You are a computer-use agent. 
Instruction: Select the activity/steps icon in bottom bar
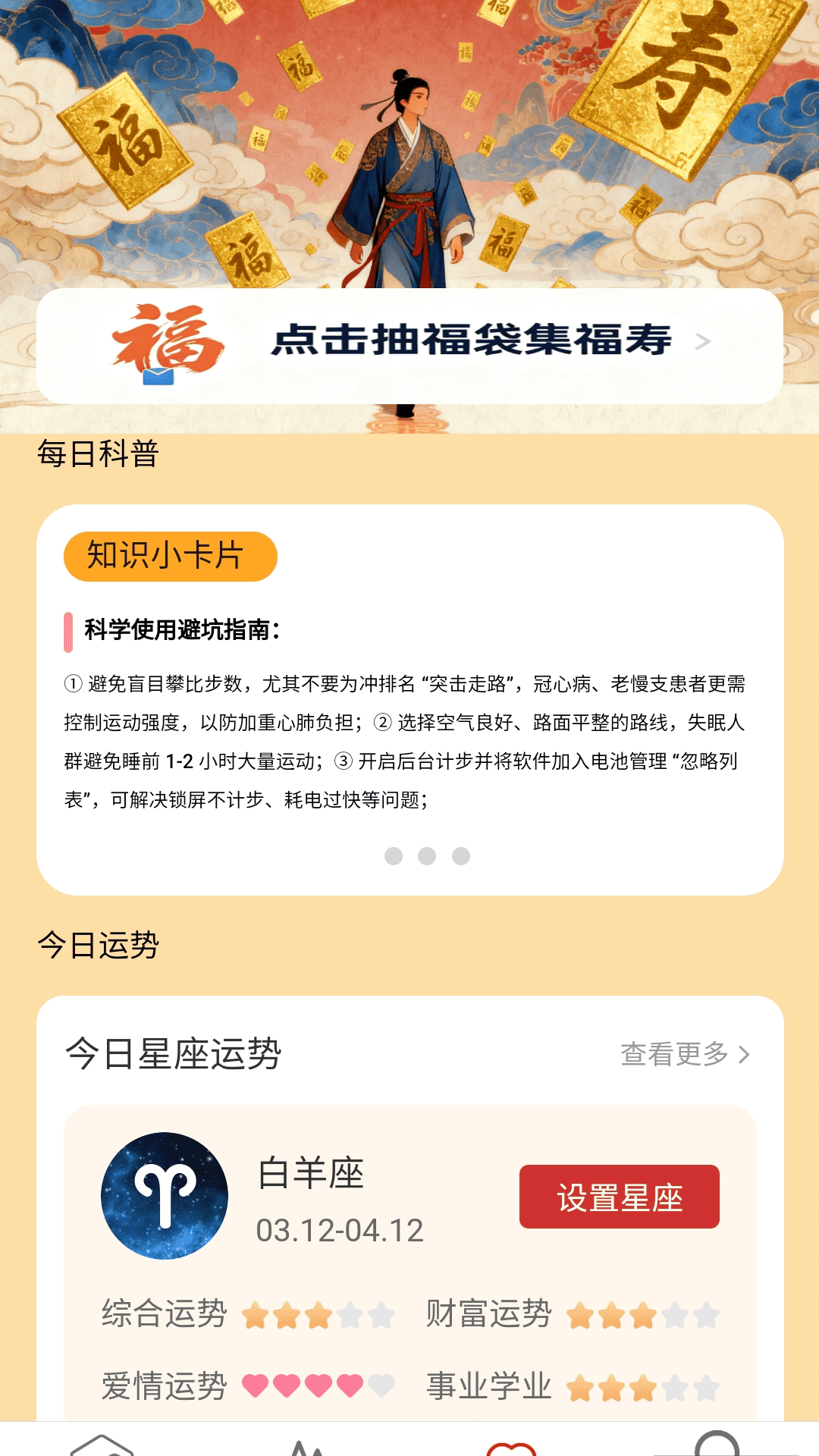pyautogui.click(x=307, y=1445)
